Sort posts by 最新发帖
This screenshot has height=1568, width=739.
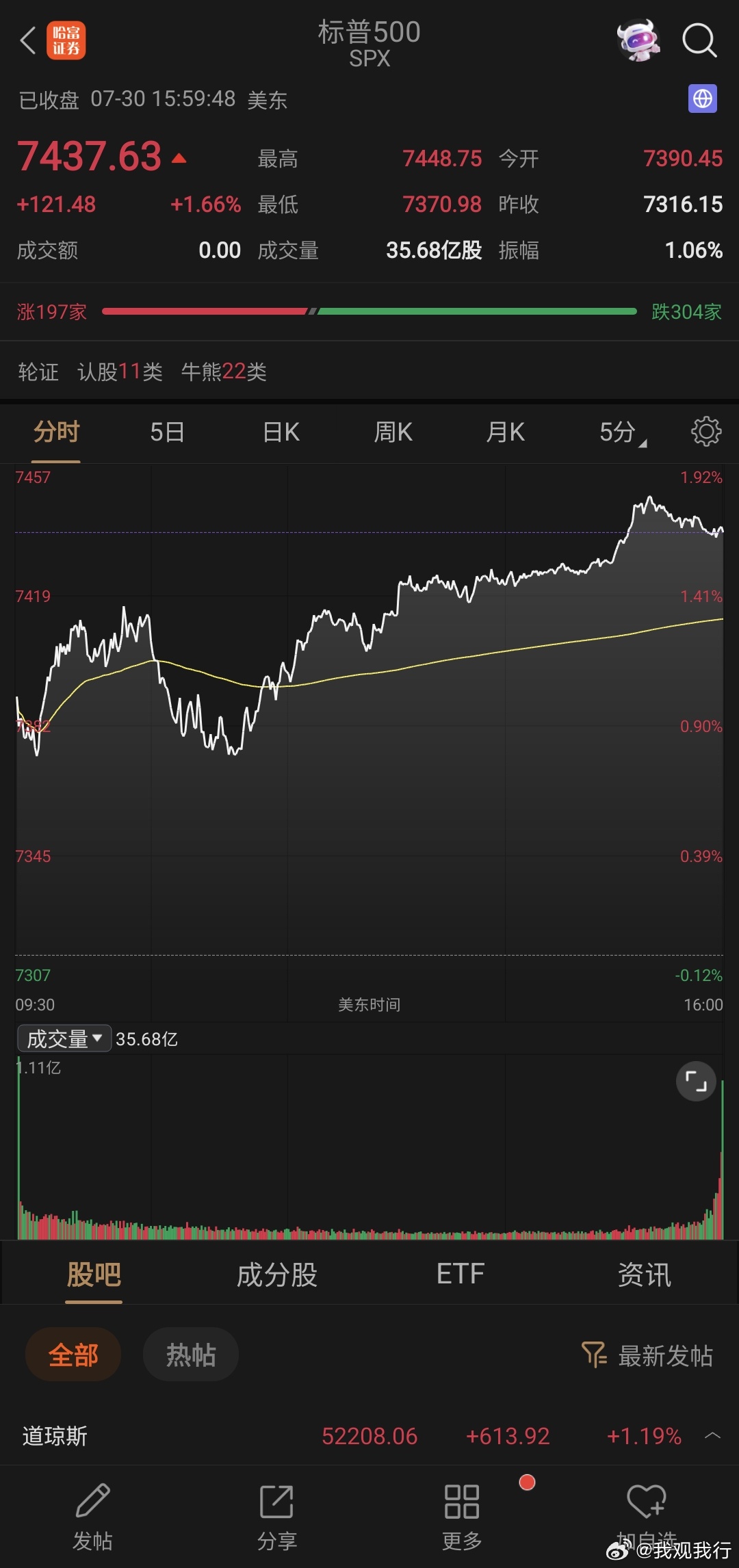point(647,1355)
